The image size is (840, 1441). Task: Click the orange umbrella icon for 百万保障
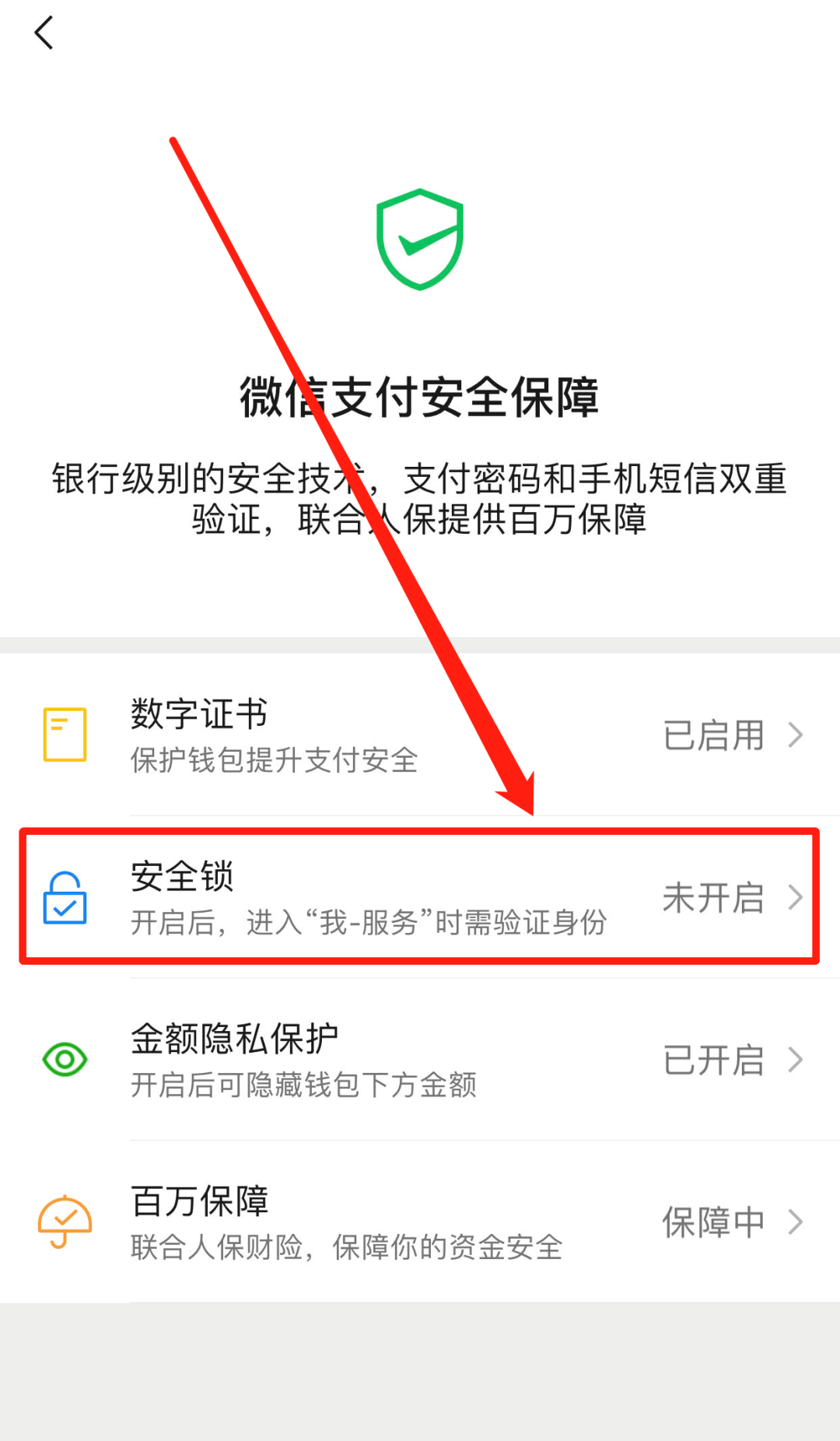tap(65, 1220)
